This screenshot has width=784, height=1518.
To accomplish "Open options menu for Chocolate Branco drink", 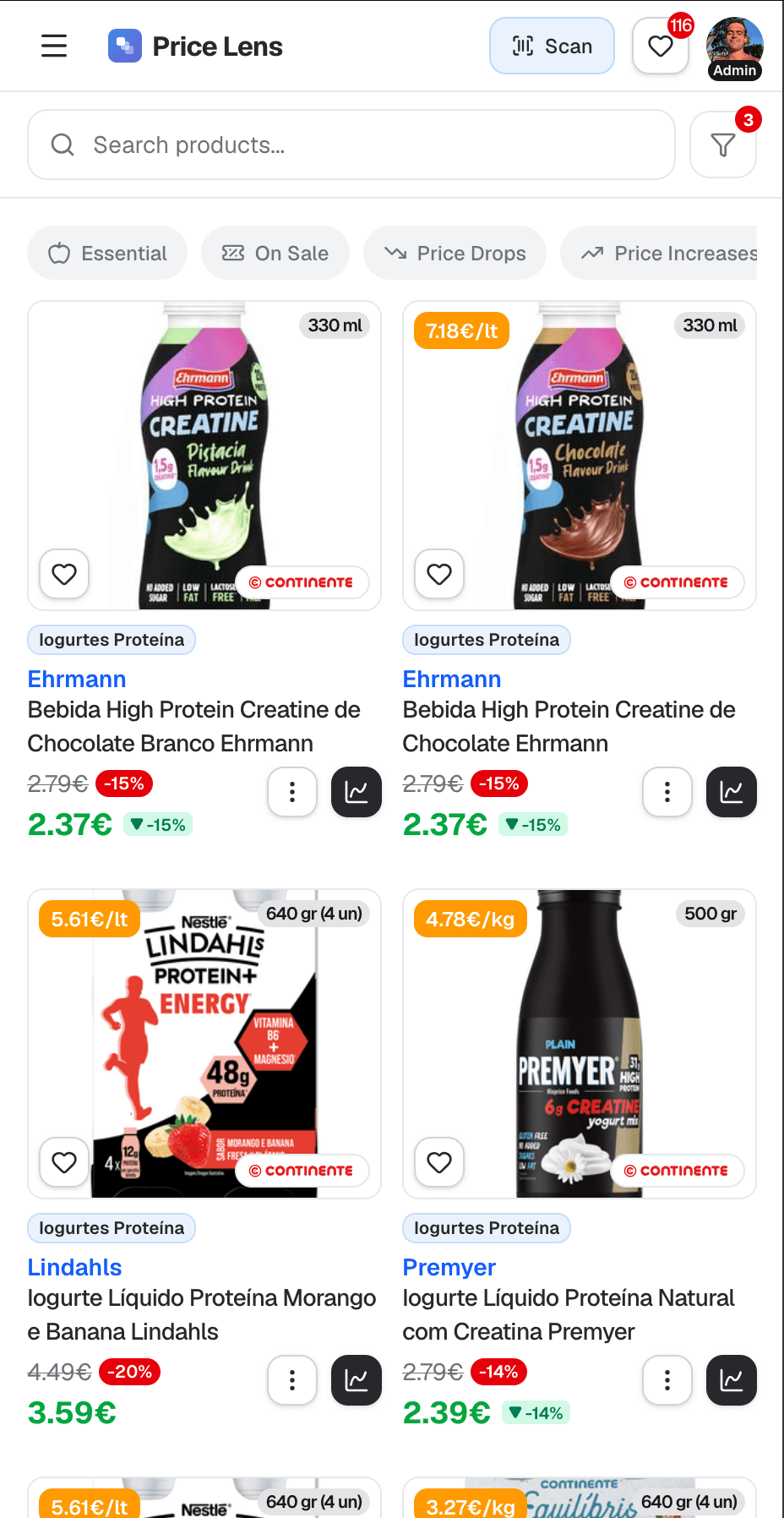I will point(291,792).
